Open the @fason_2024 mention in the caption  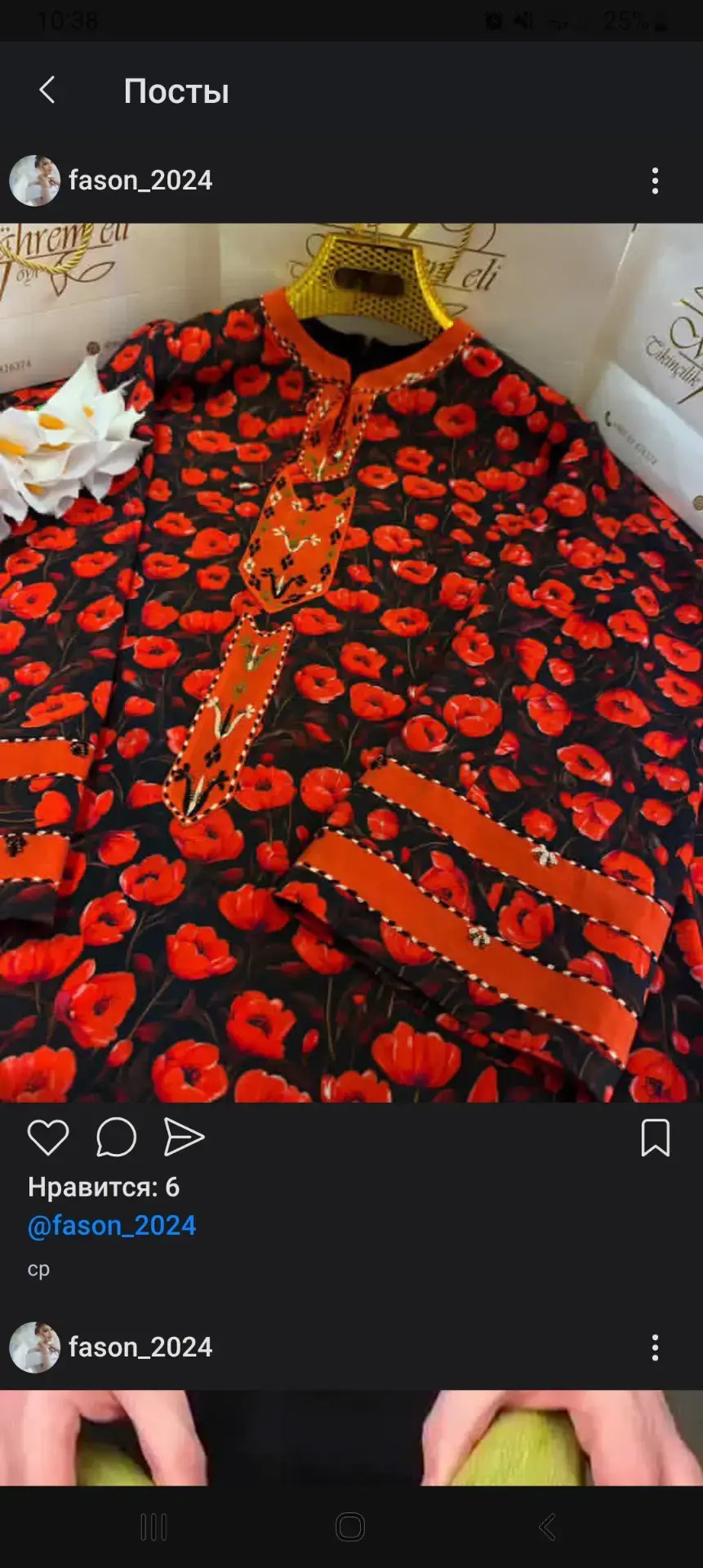112,1226
